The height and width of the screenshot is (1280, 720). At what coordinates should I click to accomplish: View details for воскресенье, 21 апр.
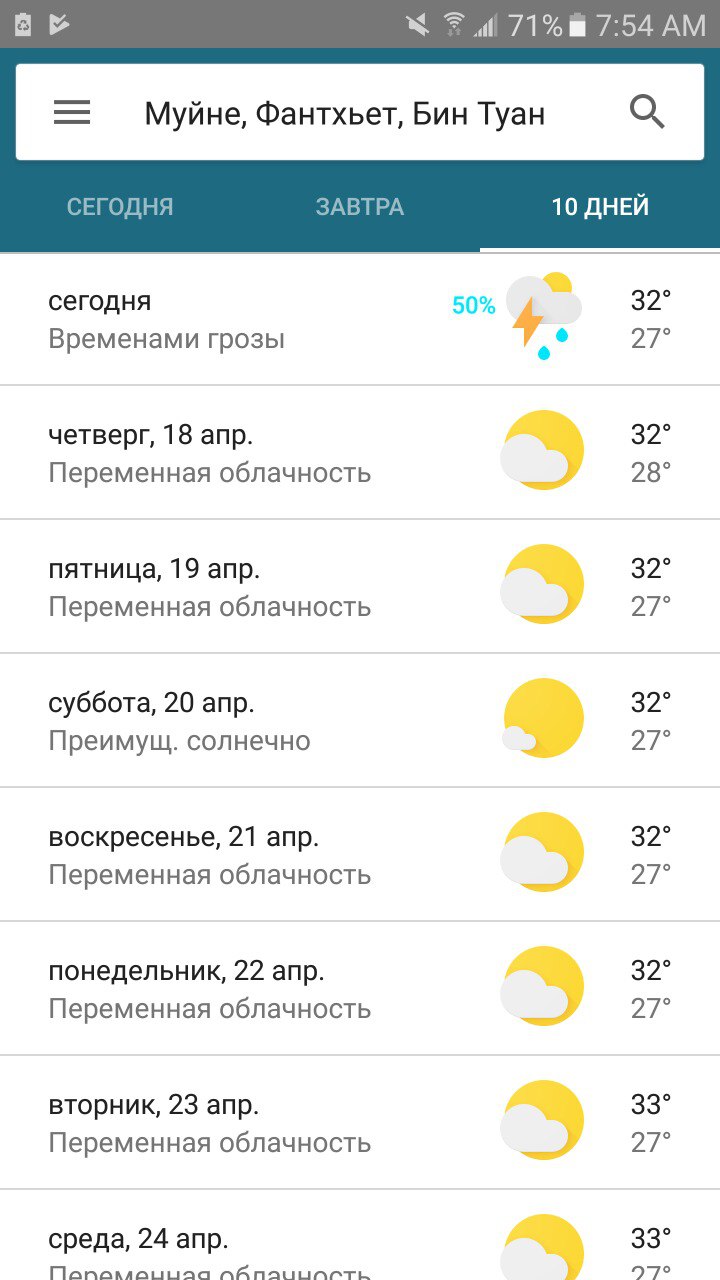coord(360,855)
